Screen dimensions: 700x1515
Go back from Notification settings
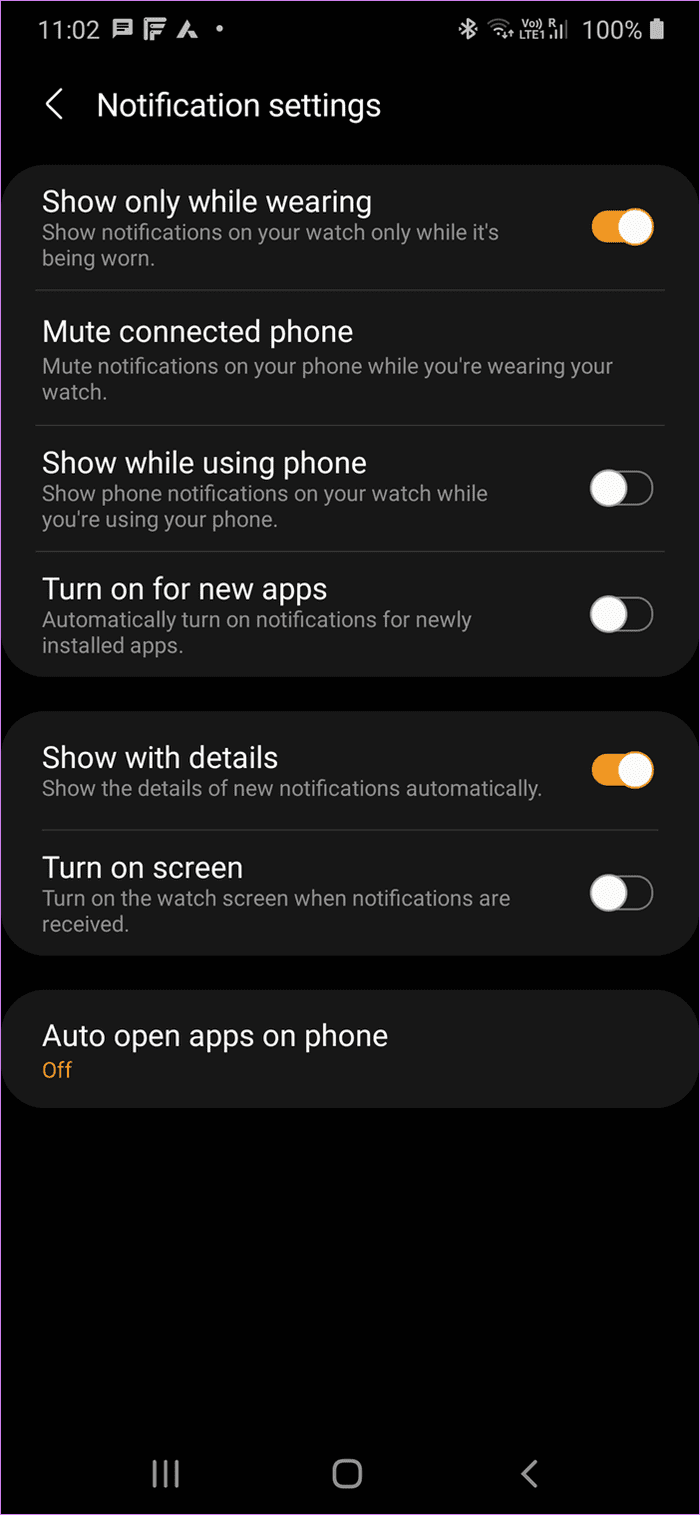[55, 105]
